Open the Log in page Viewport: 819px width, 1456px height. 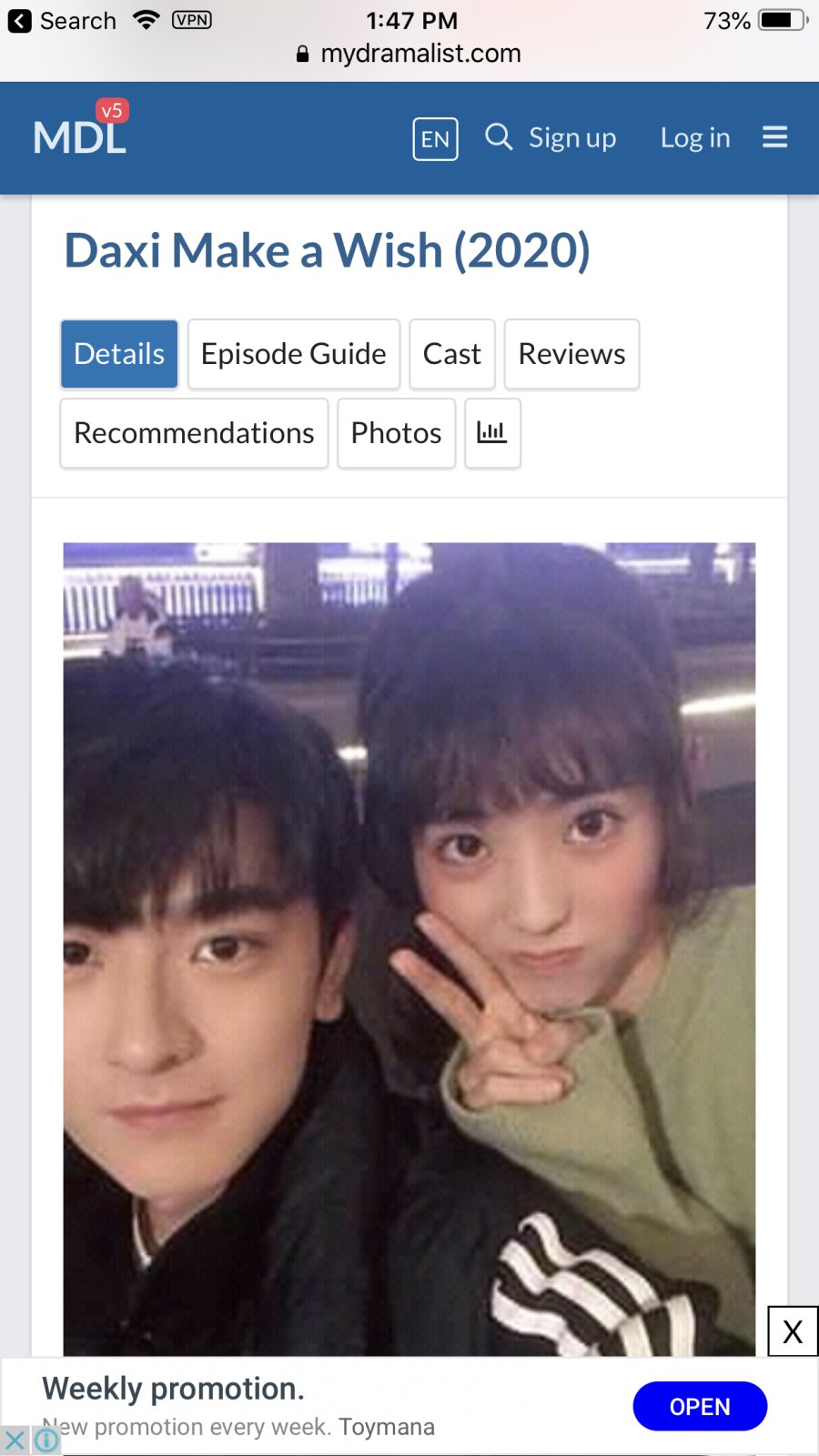pos(695,138)
